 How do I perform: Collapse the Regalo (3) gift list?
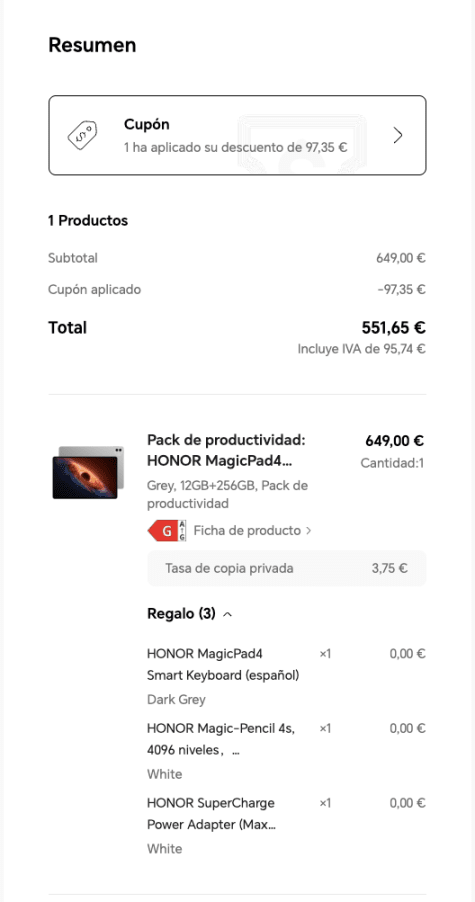190,614
